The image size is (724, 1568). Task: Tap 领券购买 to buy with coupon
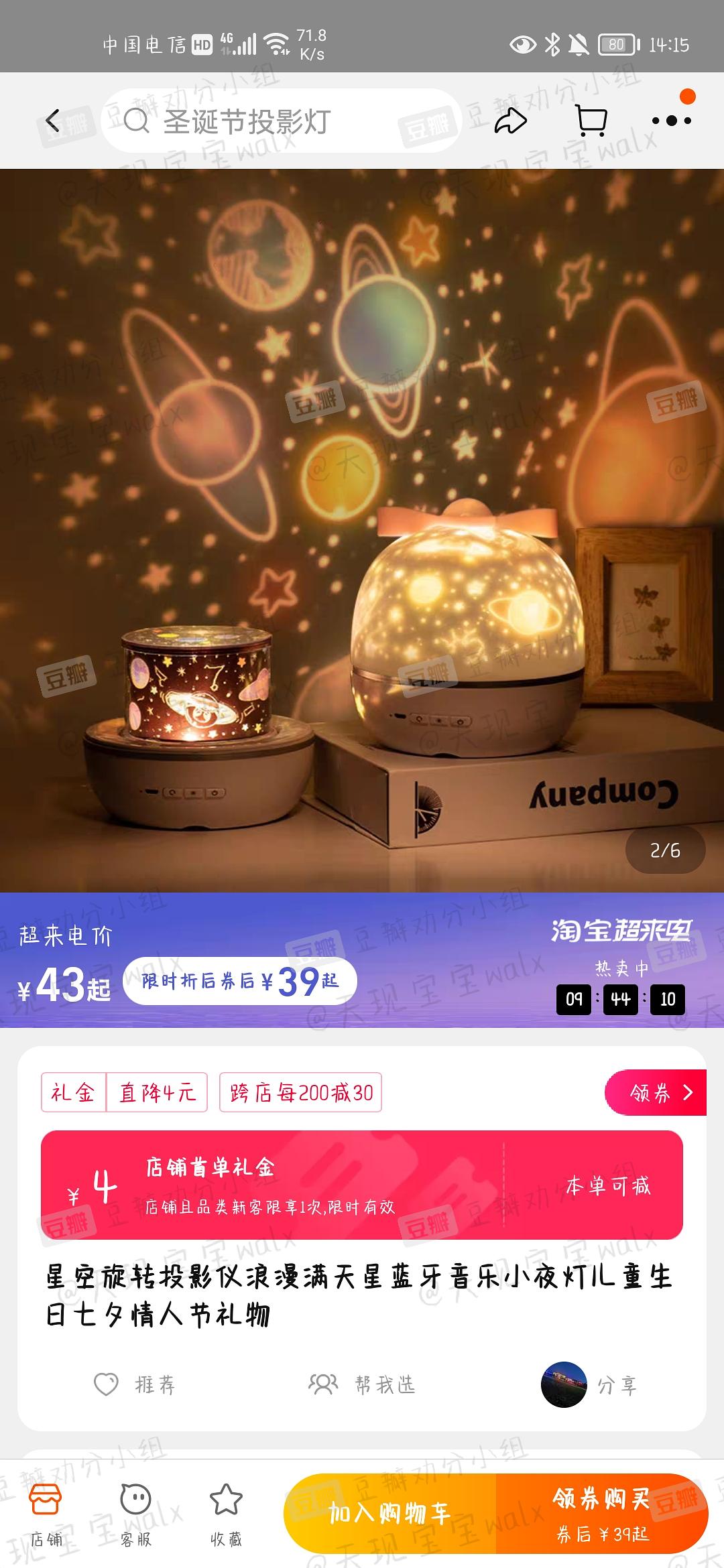pyautogui.click(x=601, y=1513)
